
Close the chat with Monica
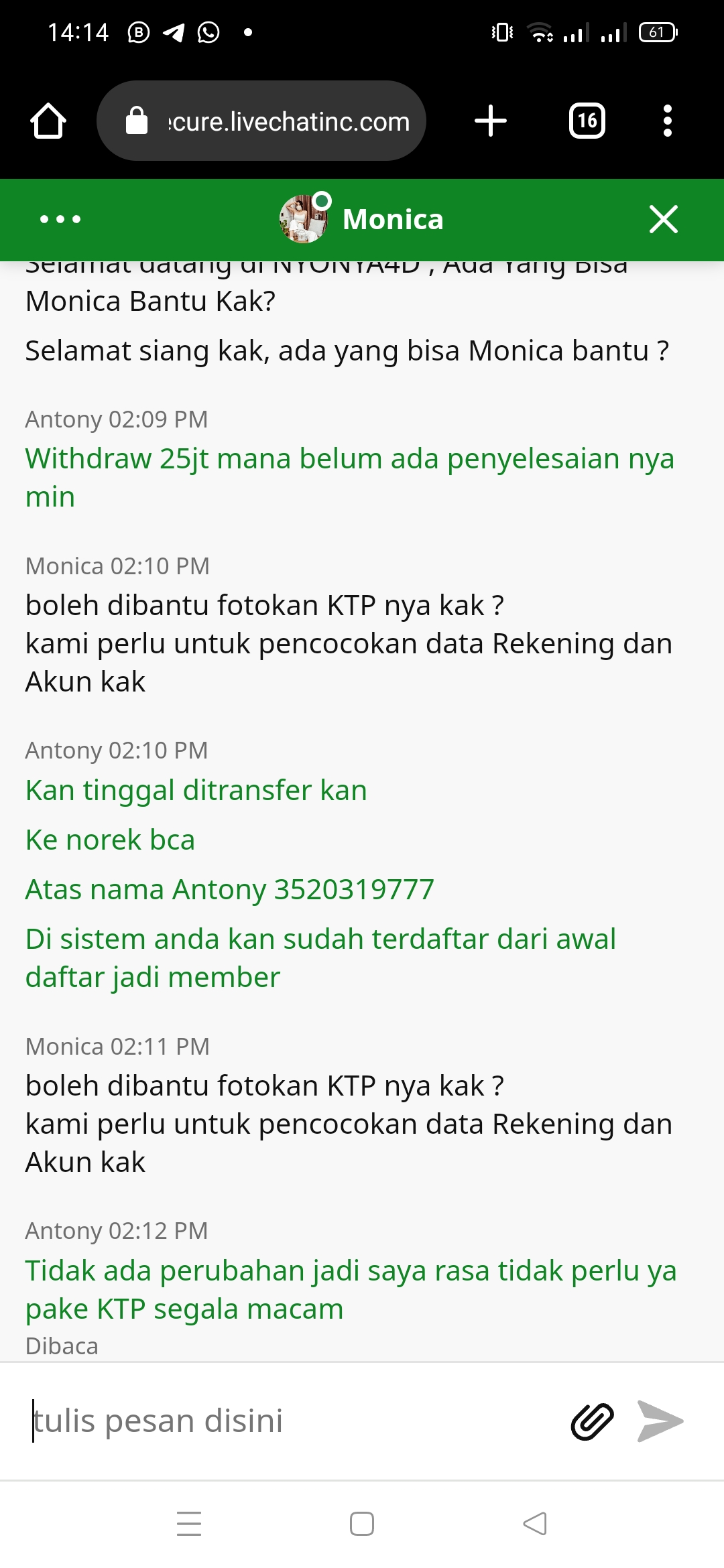(x=663, y=219)
